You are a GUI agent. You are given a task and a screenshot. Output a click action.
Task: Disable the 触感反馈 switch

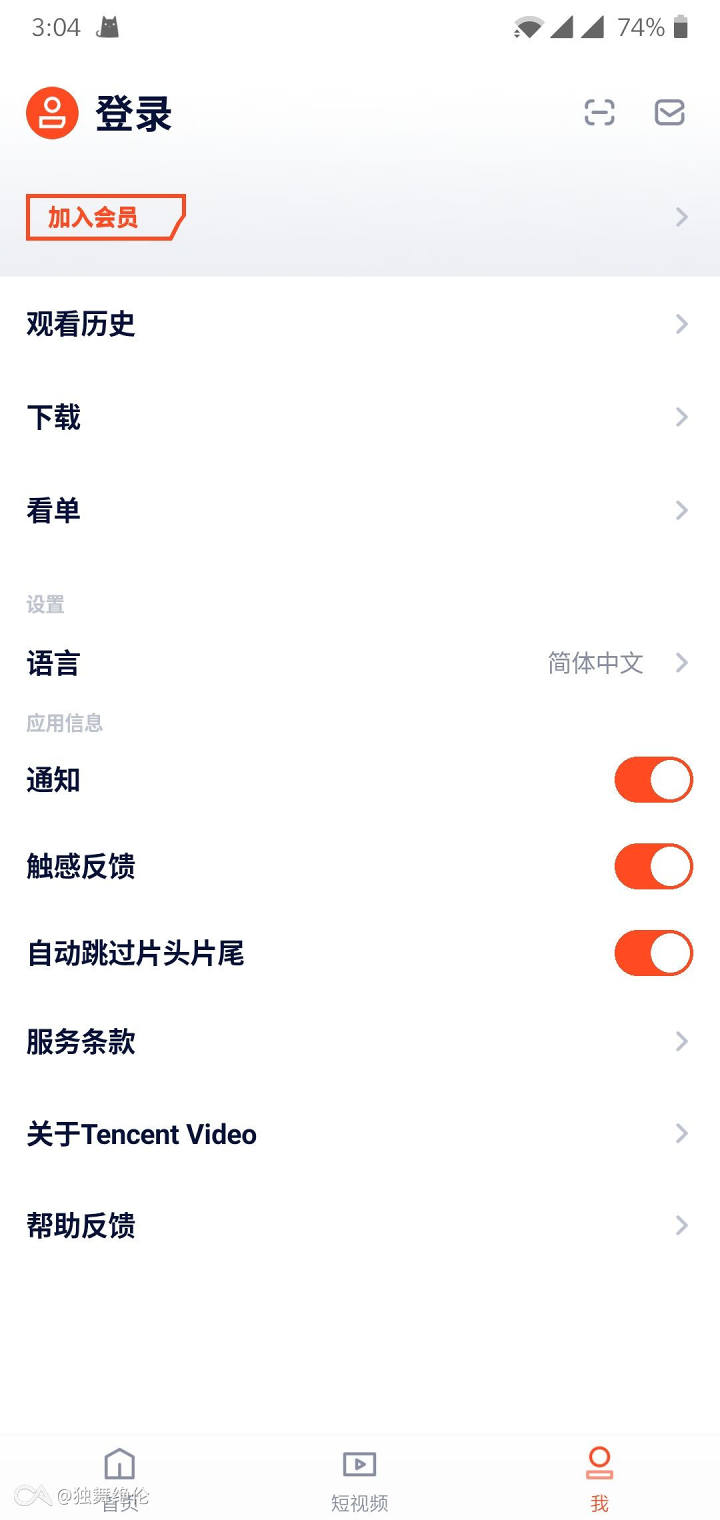tap(653, 866)
